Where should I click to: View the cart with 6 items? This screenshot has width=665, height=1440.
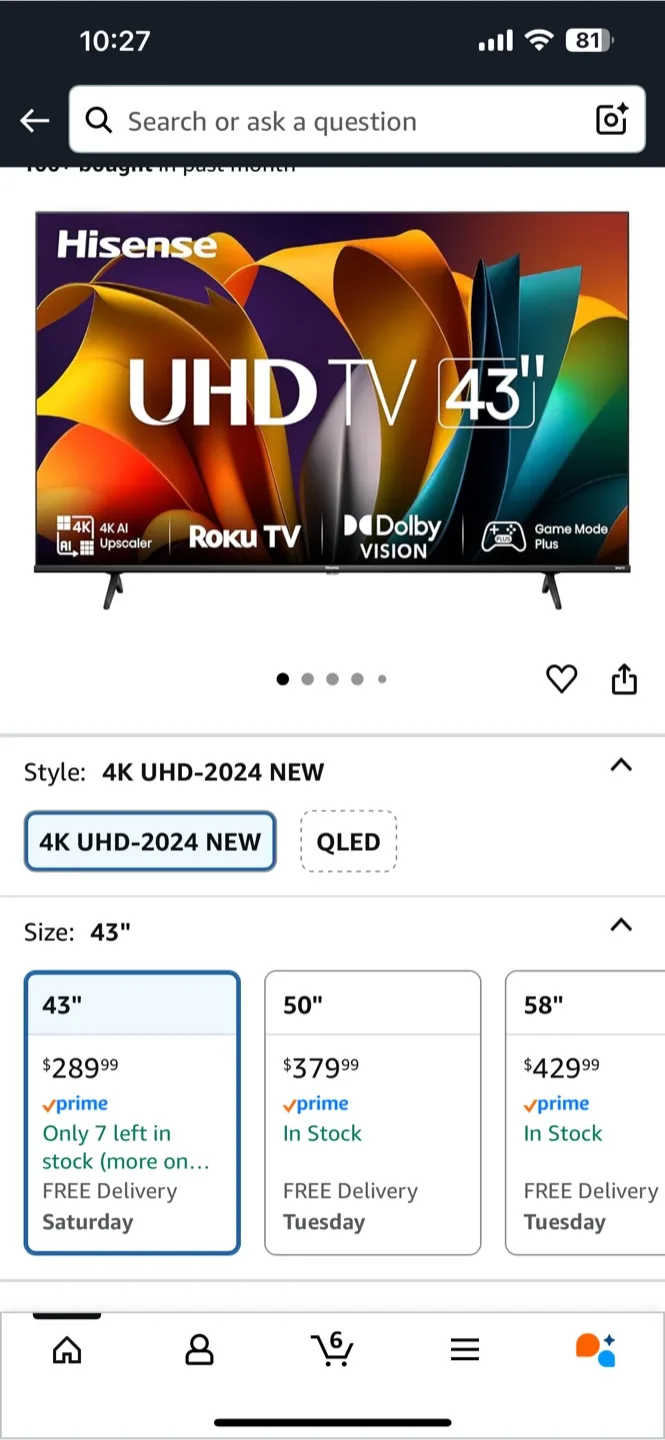[332, 1349]
